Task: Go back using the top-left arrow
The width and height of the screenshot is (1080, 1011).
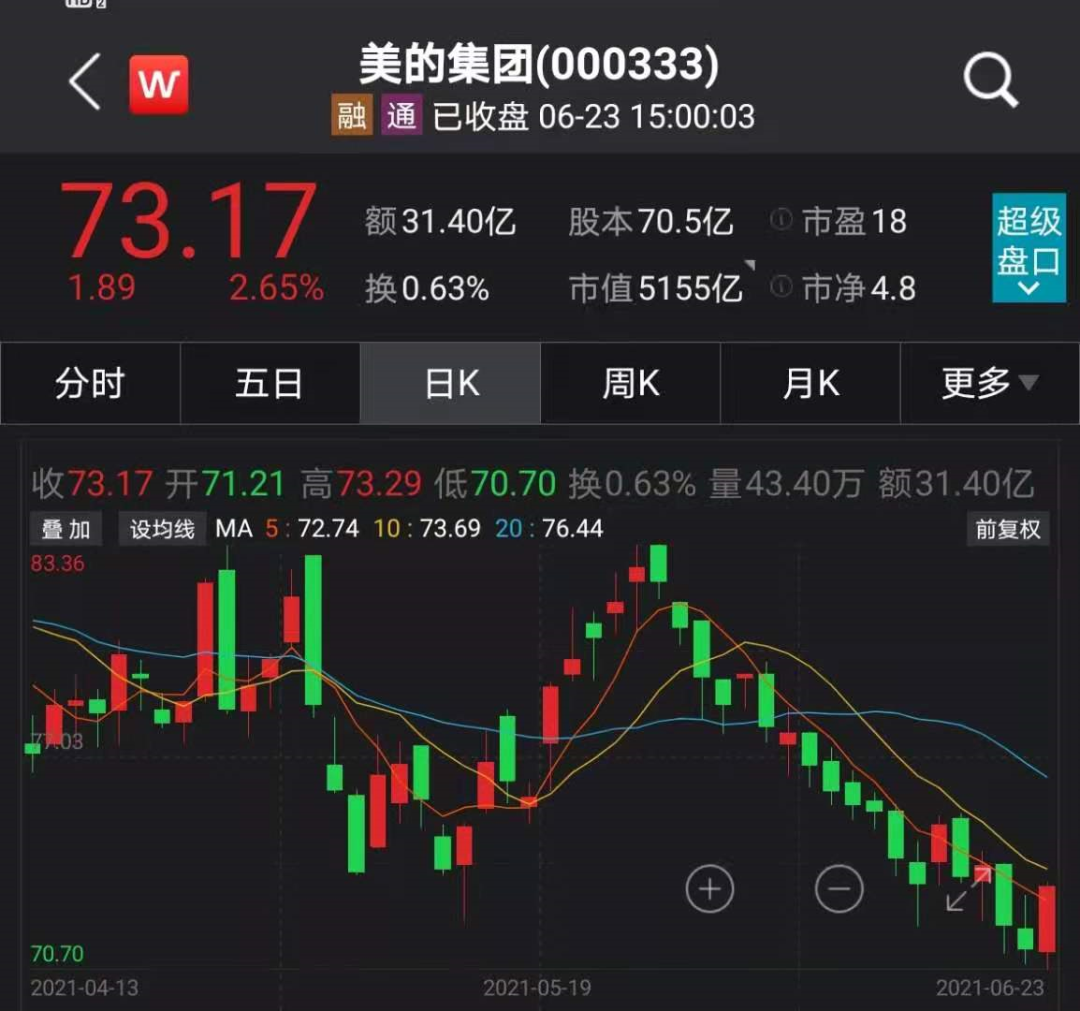Action: tap(85, 82)
